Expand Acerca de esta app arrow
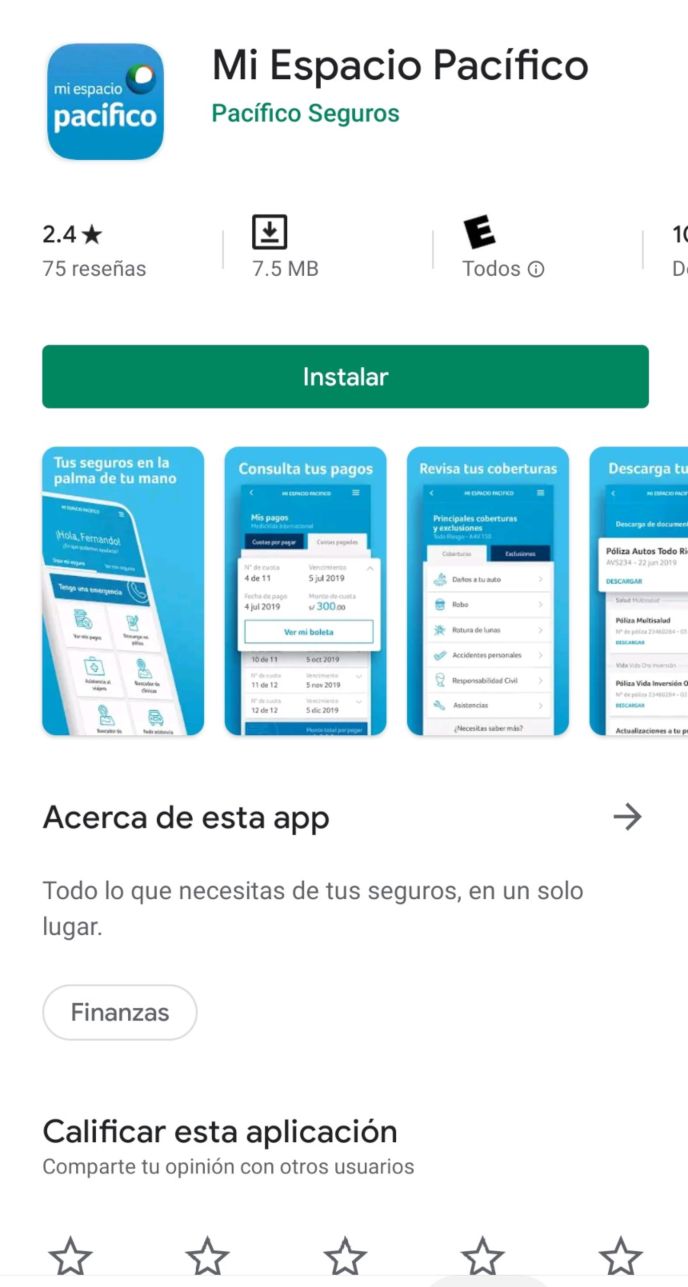Viewport: 688px width, 1287px height. (627, 818)
